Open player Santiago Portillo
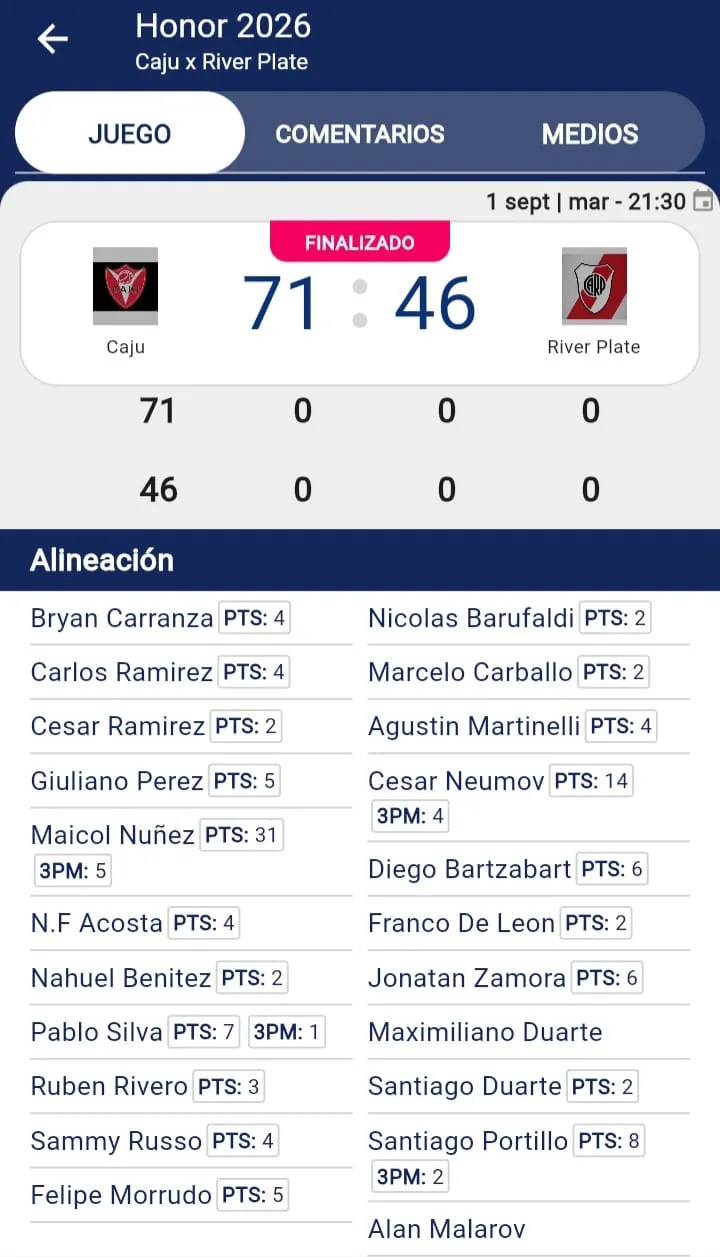 click(468, 1140)
